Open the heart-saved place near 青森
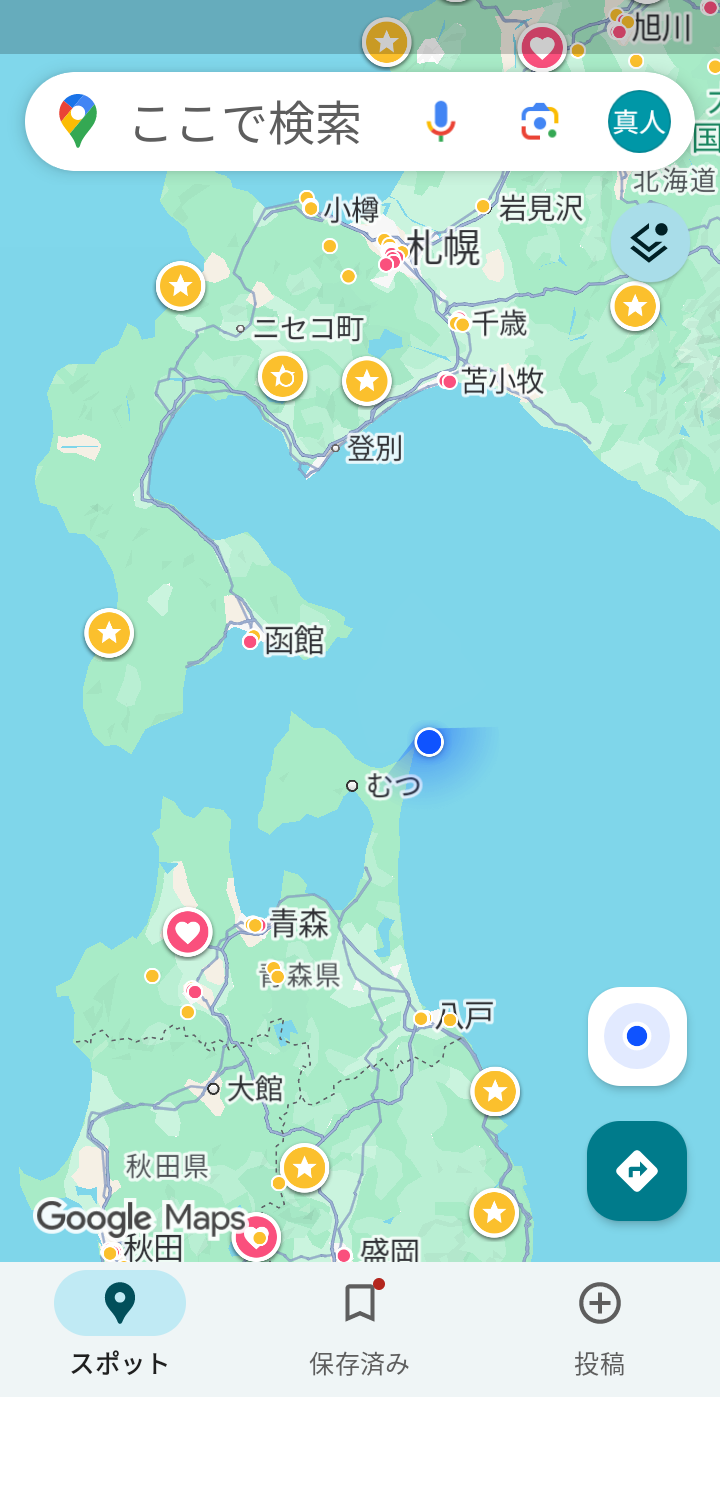The height and width of the screenshot is (1496, 720). (x=187, y=932)
